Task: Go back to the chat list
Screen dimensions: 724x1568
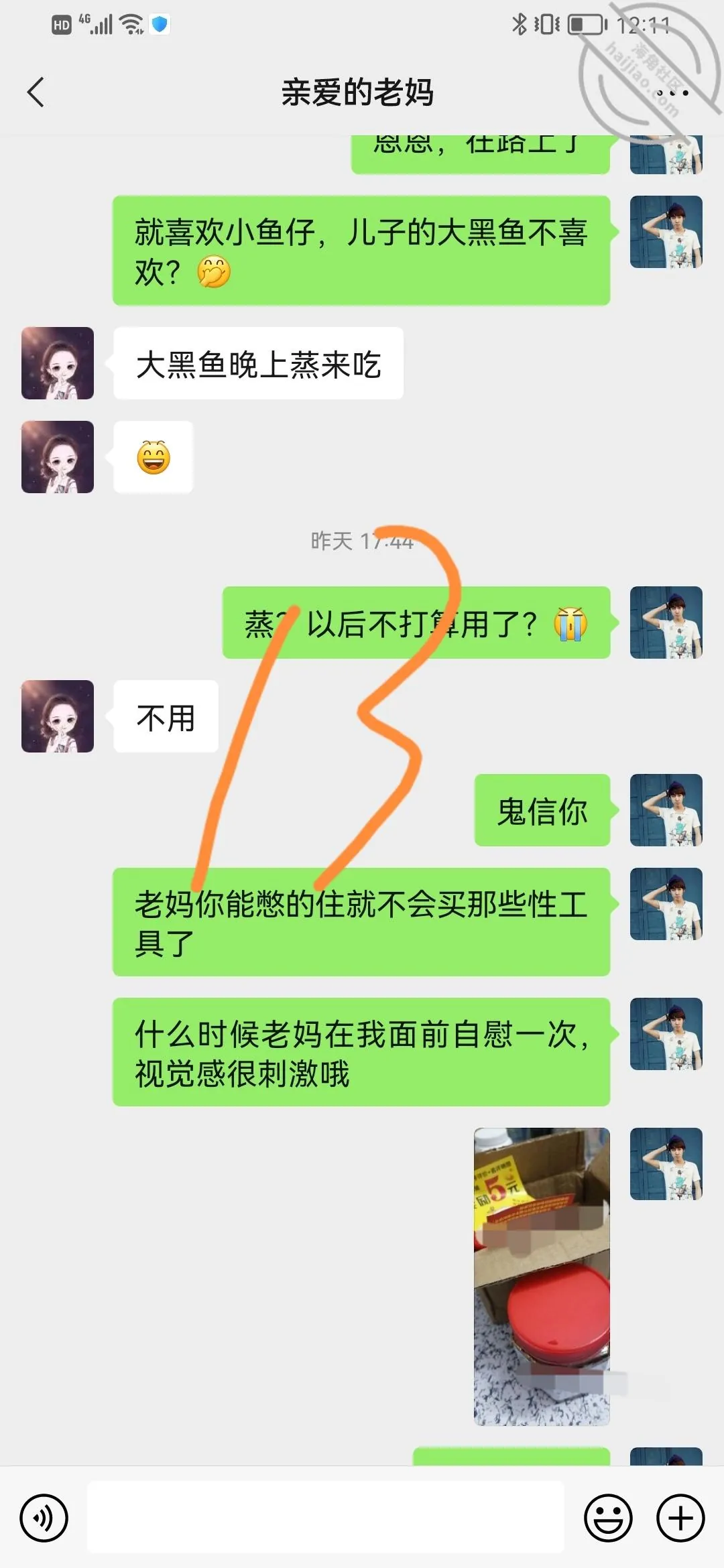Action: click(x=36, y=92)
